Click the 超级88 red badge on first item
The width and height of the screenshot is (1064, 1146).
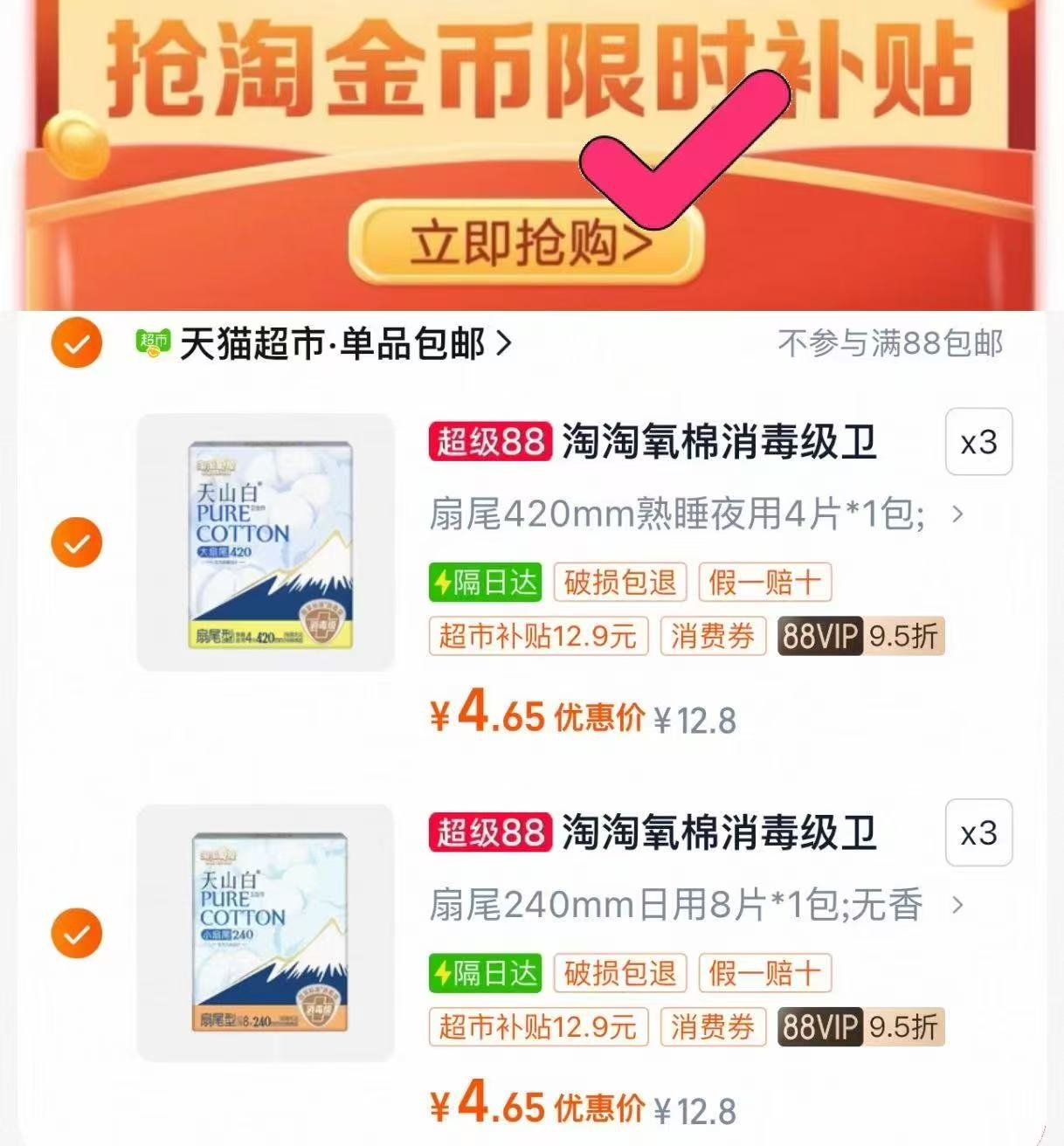pos(489,444)
